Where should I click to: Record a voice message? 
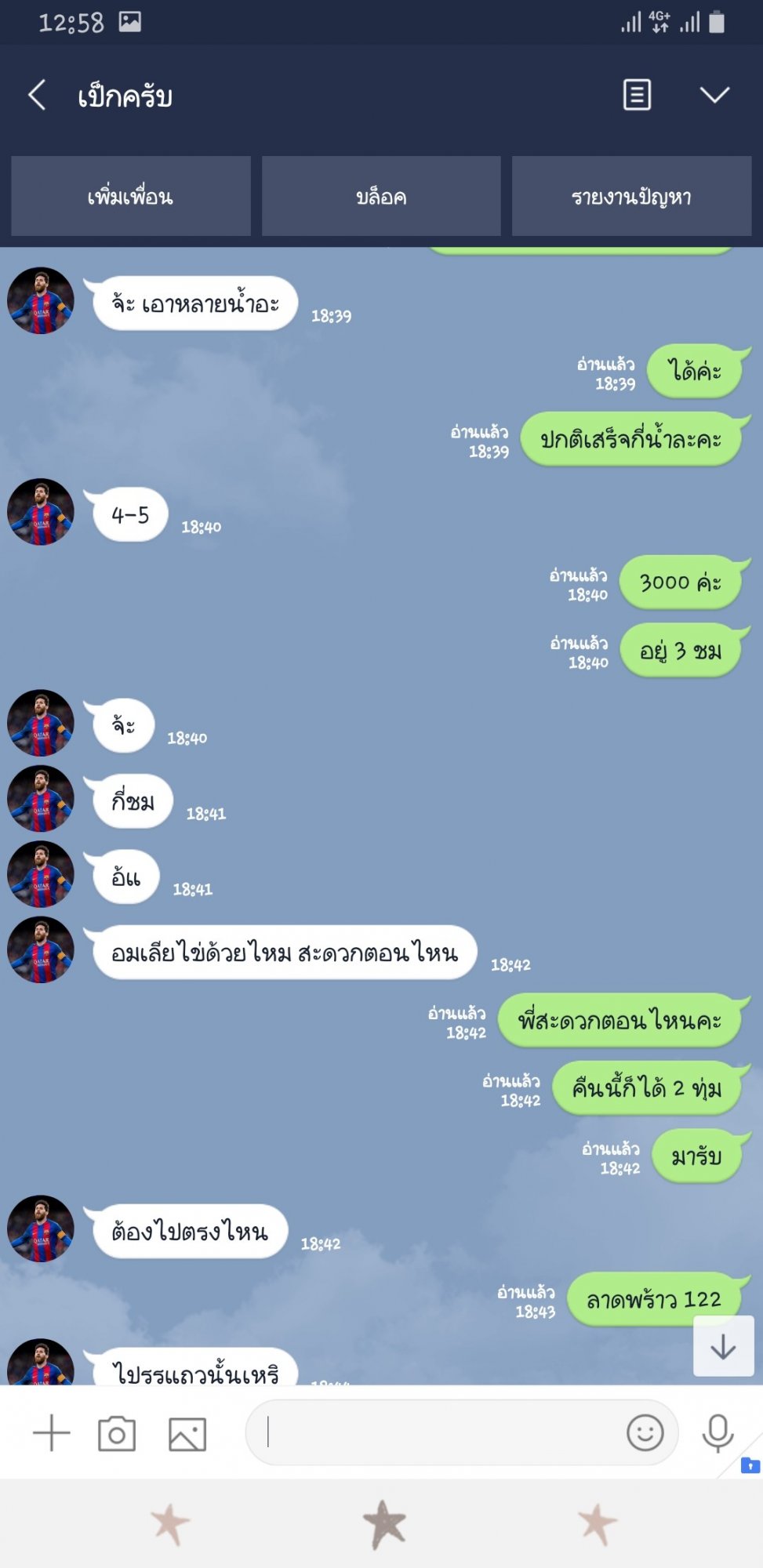718,1433
